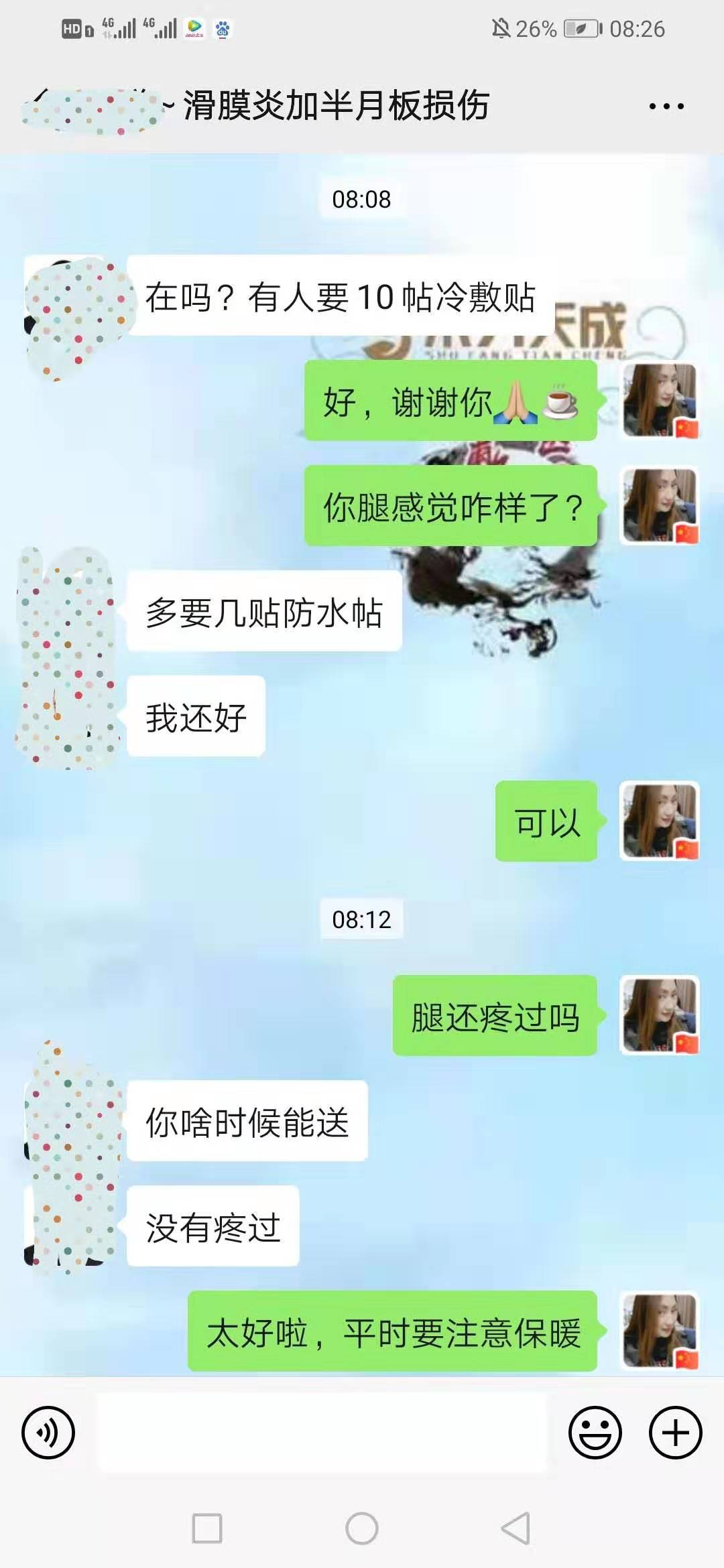This screenshot has height=1568, width=724.
Task: Focus the message text field
Action: 322,1433
